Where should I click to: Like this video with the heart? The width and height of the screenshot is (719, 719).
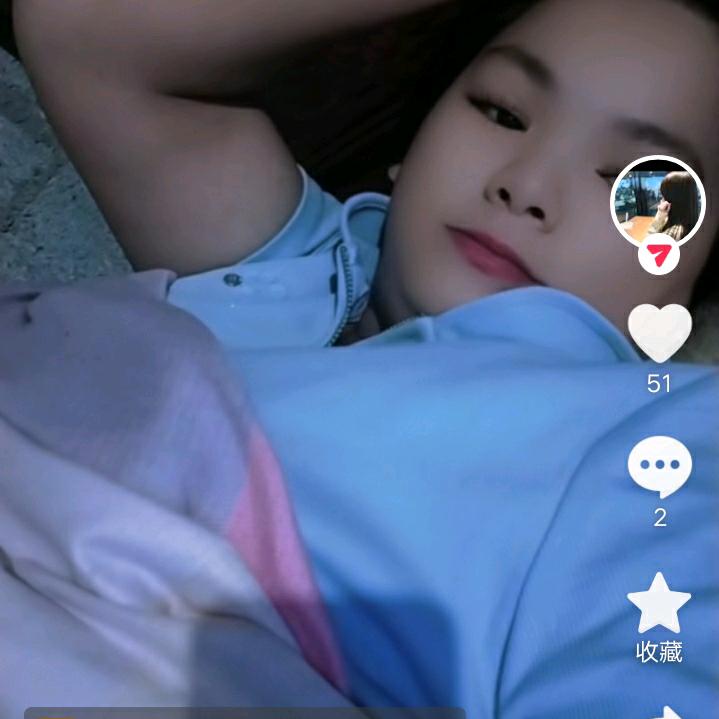pyautogui.click(x=659, y=332)
